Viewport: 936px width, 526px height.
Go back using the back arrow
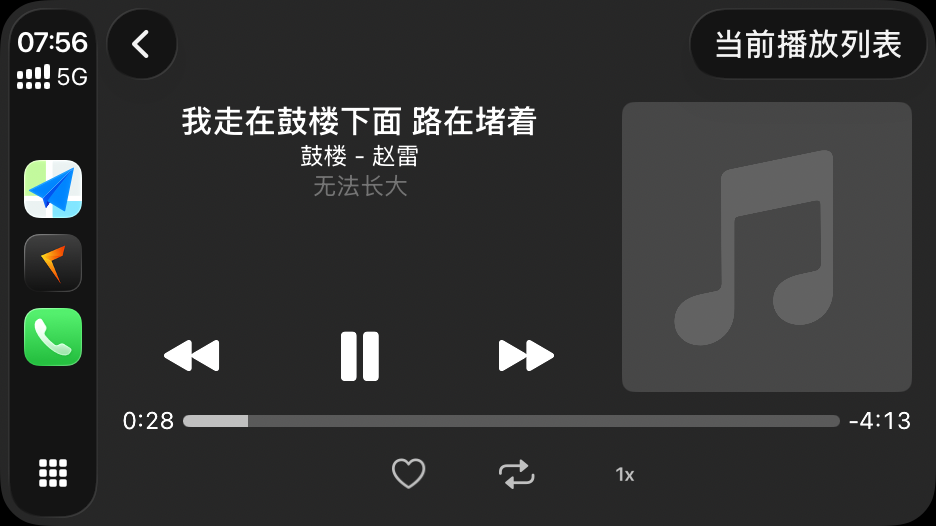(141, 44)
